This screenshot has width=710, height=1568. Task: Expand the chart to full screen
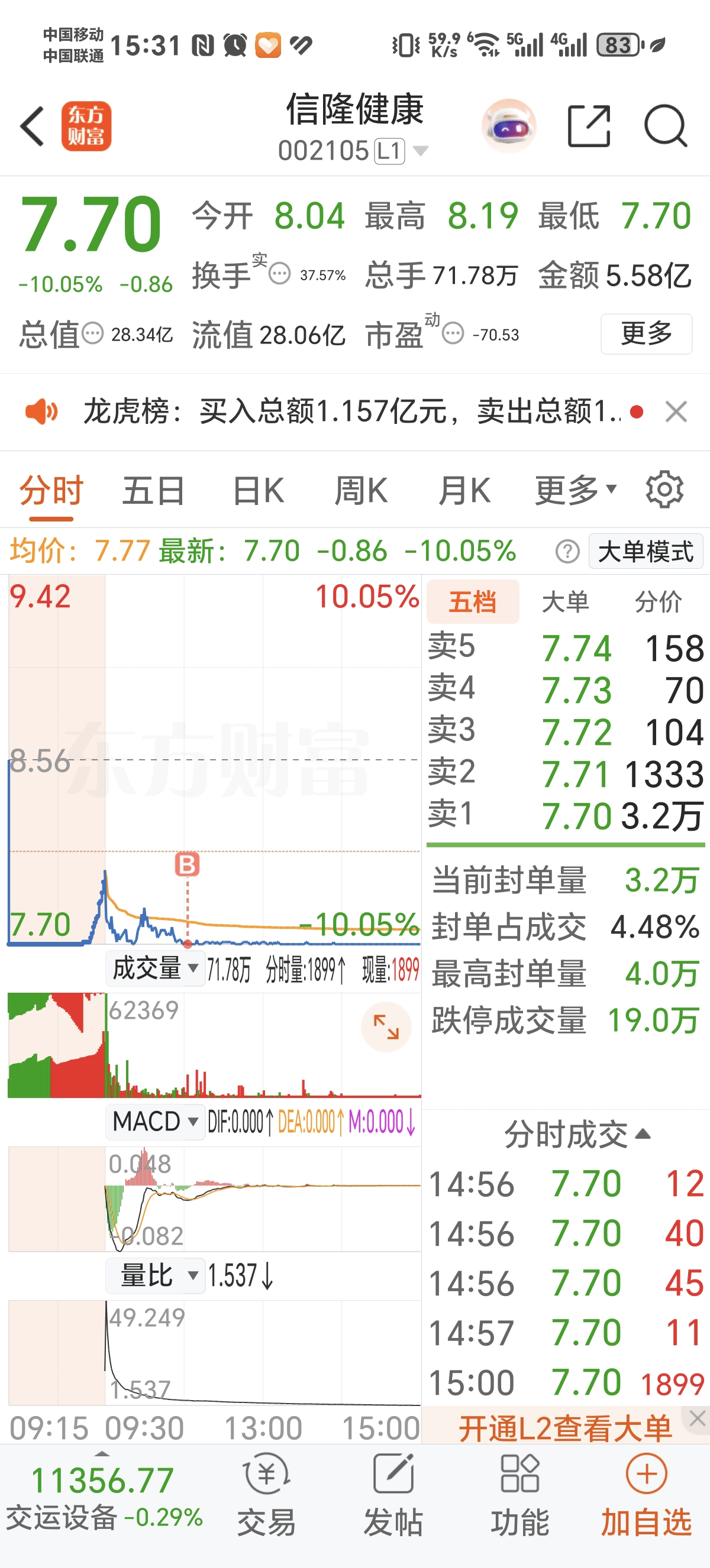pos(386,1027)
